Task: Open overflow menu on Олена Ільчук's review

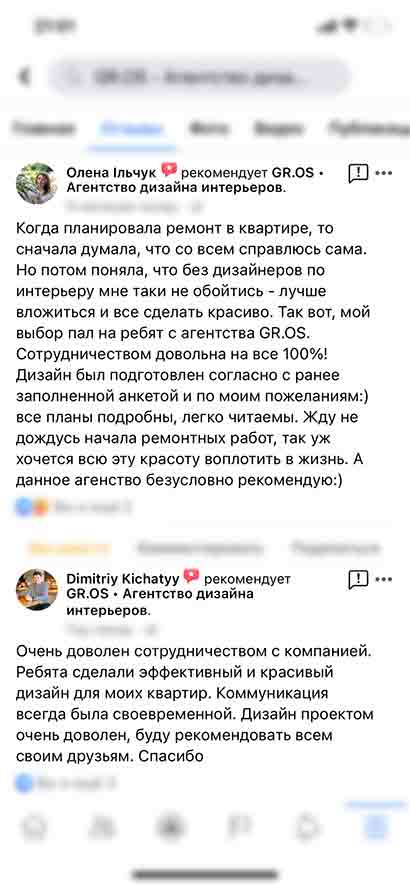Action: 384,173
